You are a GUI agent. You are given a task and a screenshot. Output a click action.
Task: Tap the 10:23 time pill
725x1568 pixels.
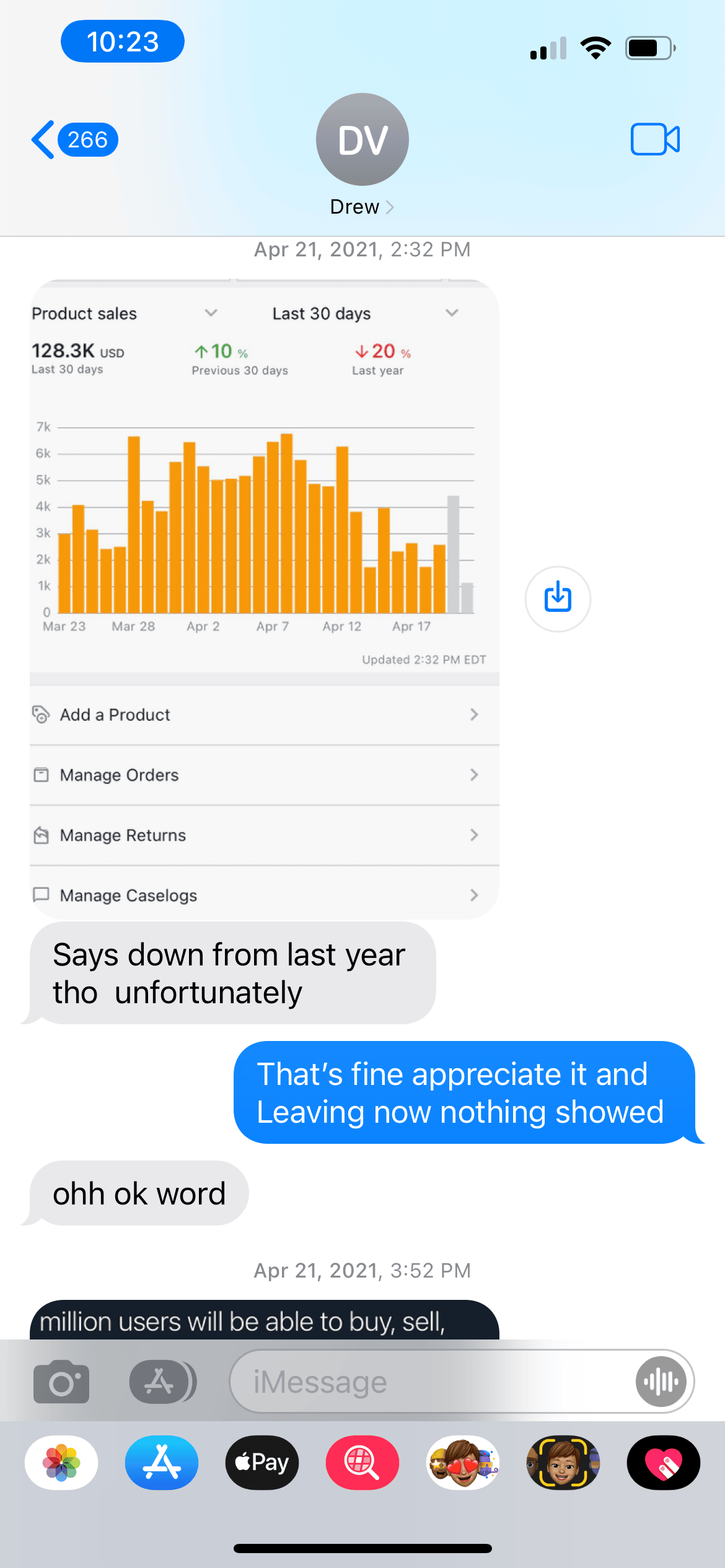click(x=123, y=41)
